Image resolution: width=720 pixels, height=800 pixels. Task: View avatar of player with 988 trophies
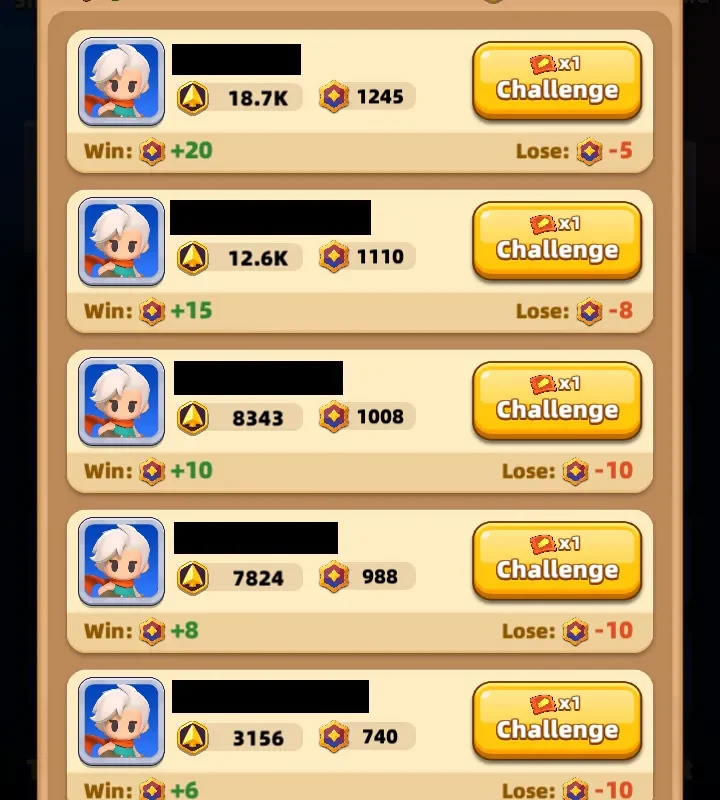(x=121, y=562)
